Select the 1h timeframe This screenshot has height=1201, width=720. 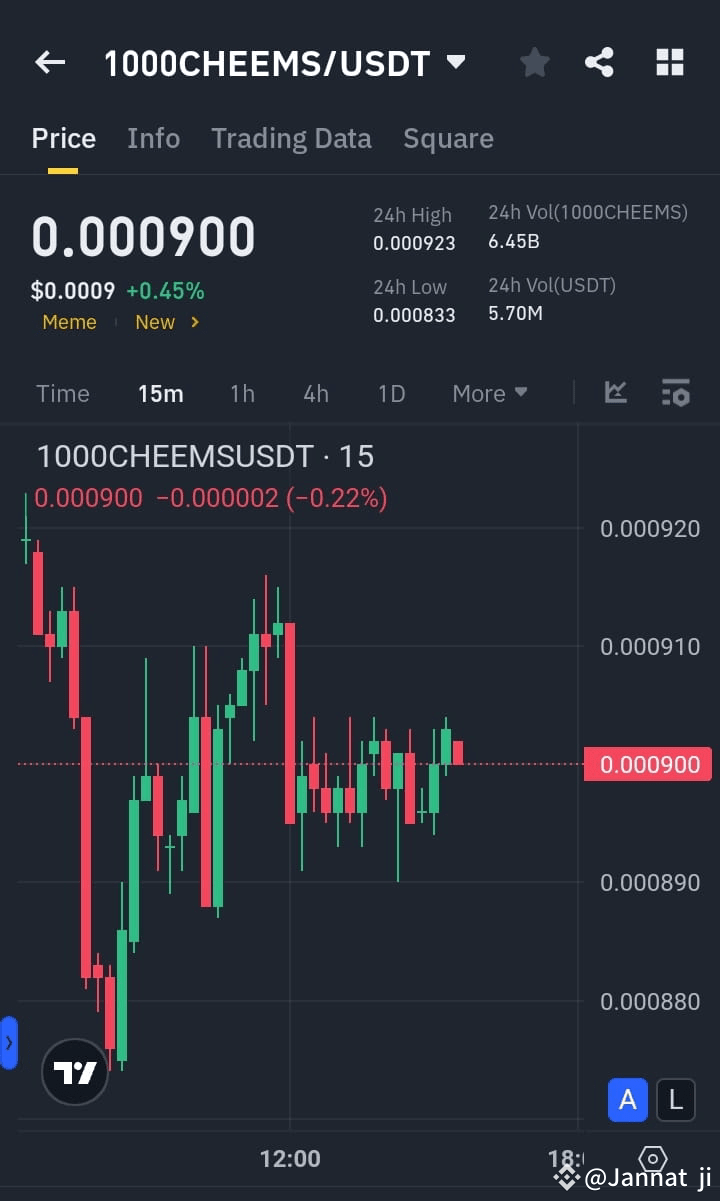pos(242,393)
